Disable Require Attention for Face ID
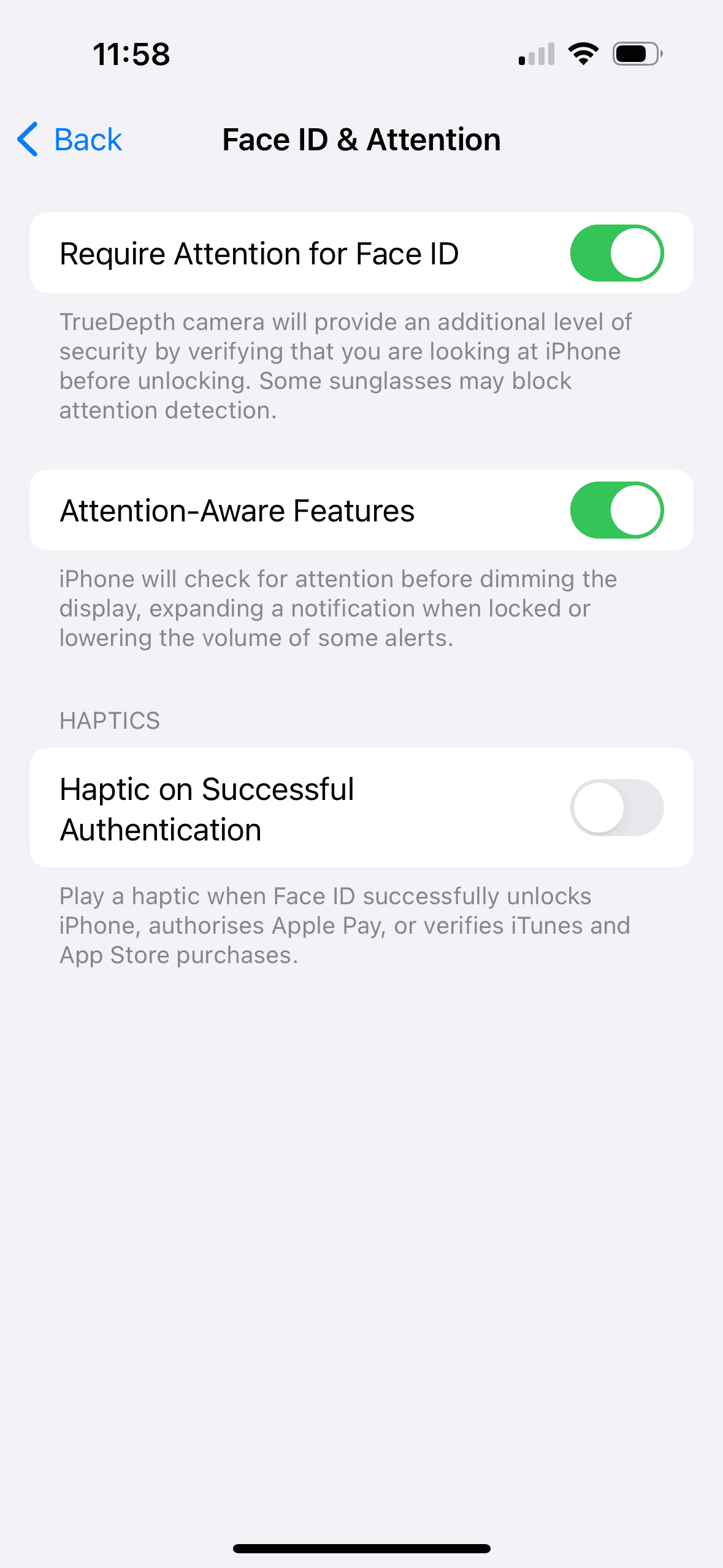This screenshot has width=723, height=1568. (616, 253)
